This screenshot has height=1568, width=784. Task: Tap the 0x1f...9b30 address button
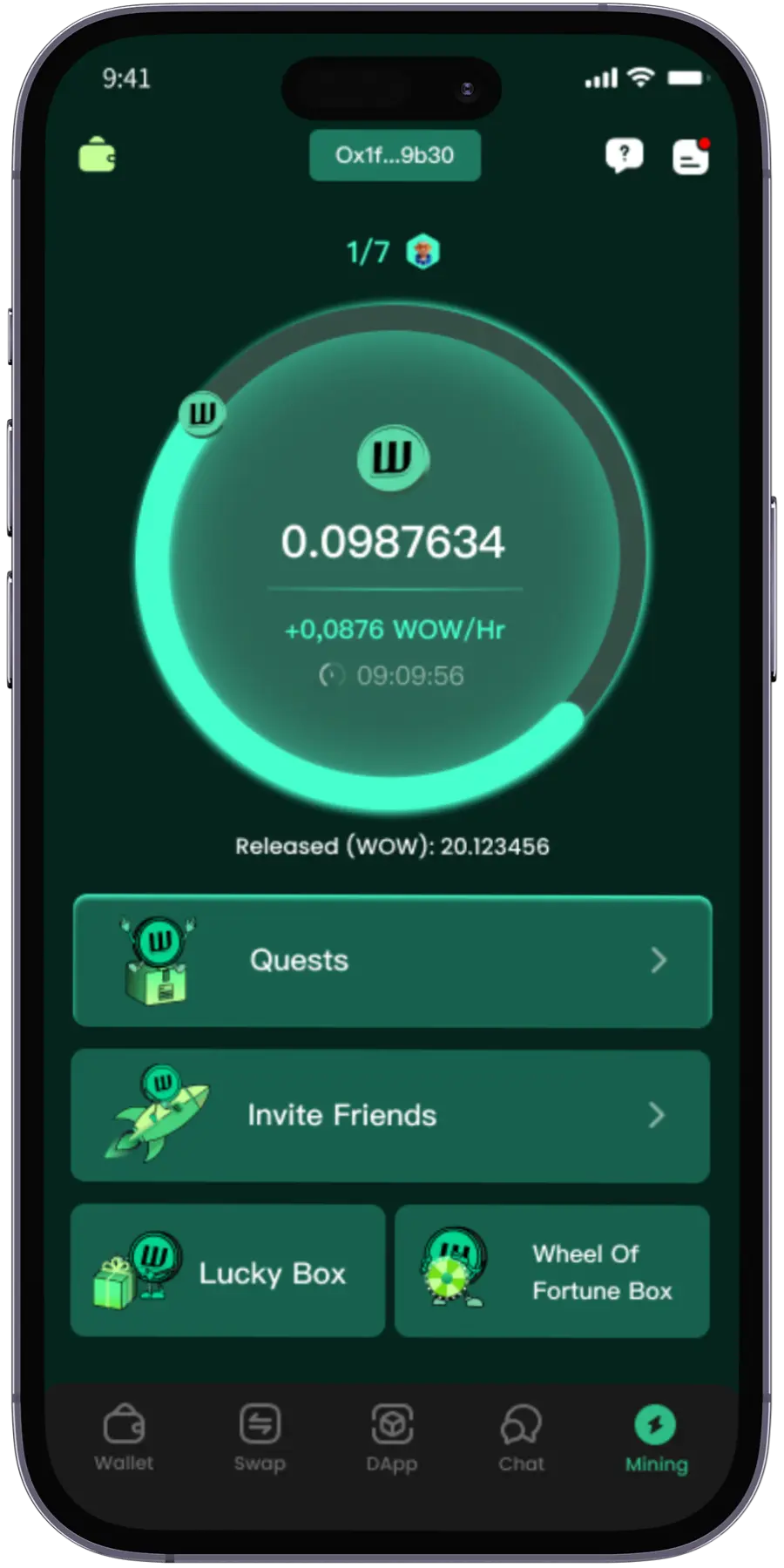[395, 156]
